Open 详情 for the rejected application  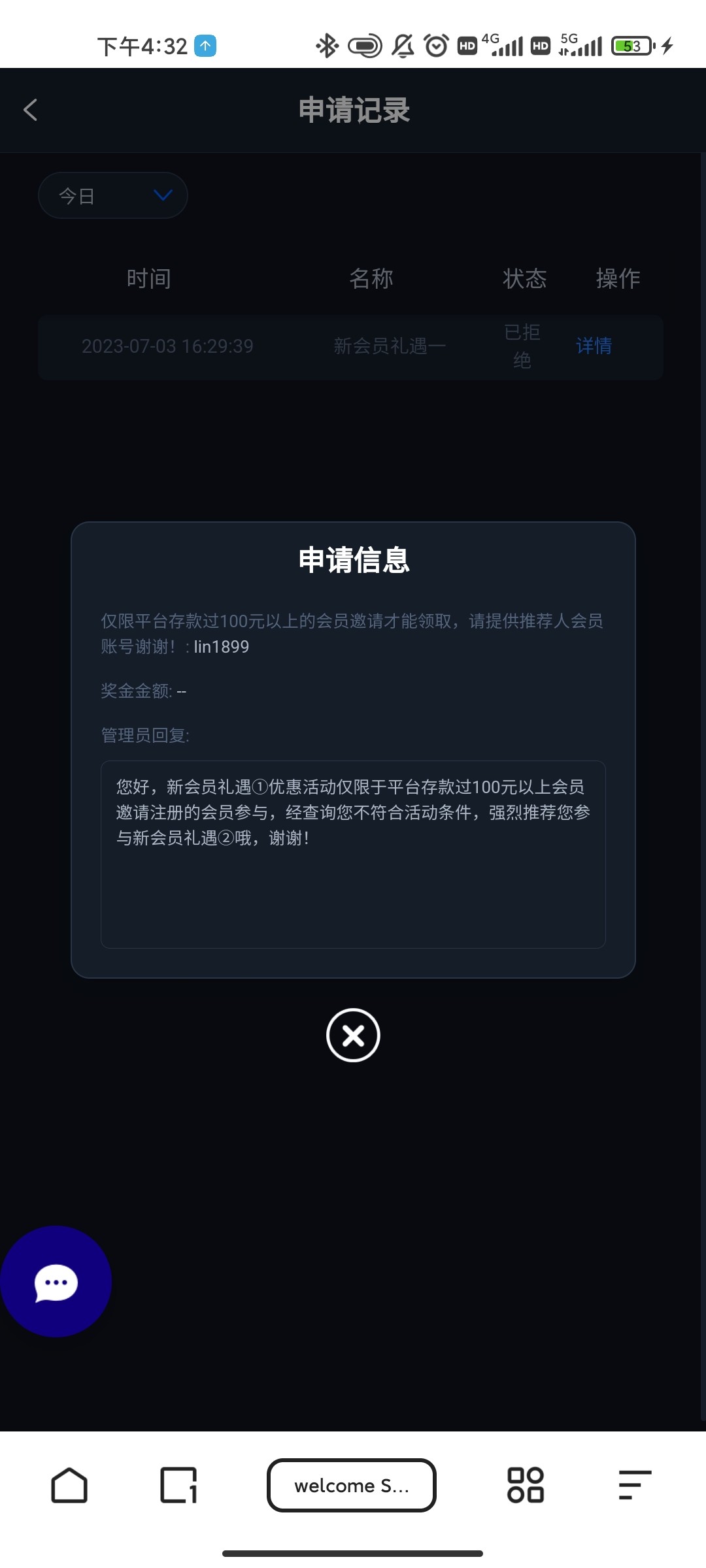pyautogui.click(x=593, y=347)
